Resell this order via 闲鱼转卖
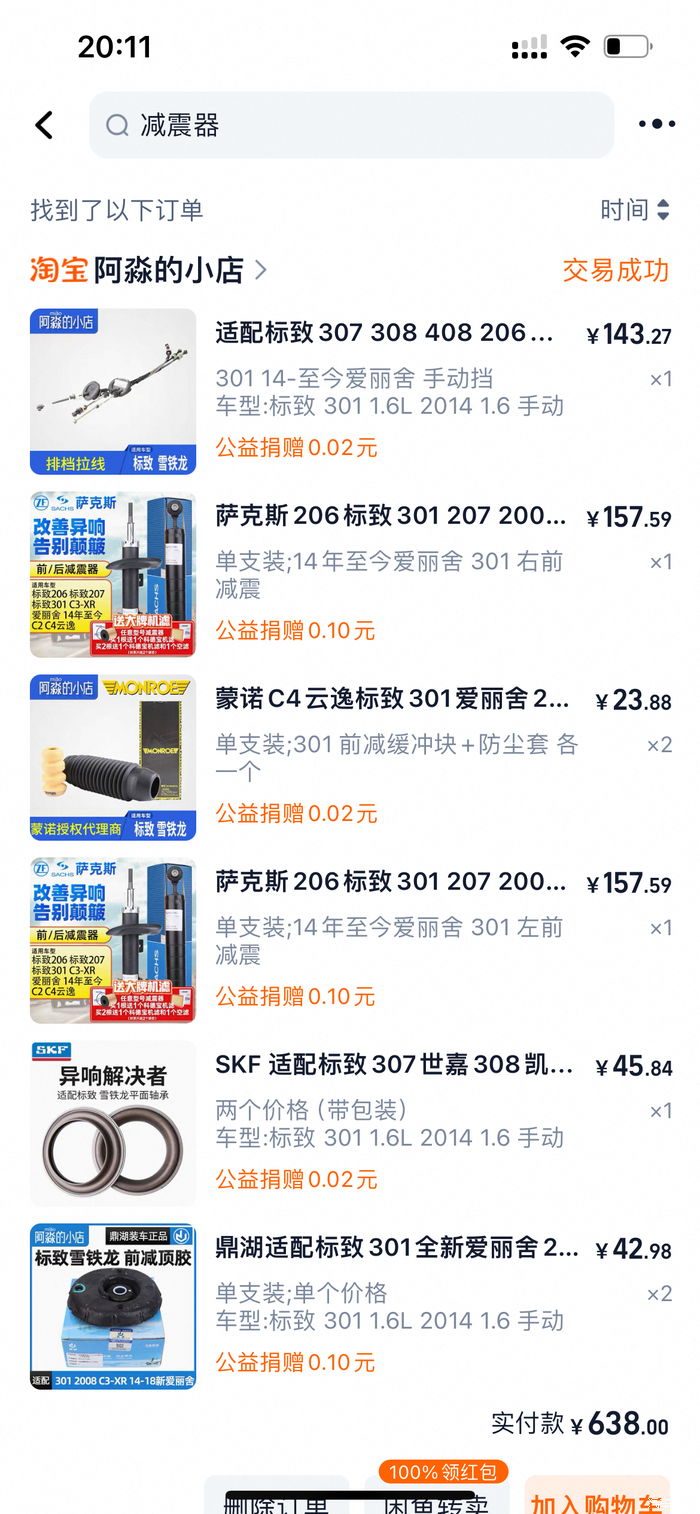 [439, 1499]
